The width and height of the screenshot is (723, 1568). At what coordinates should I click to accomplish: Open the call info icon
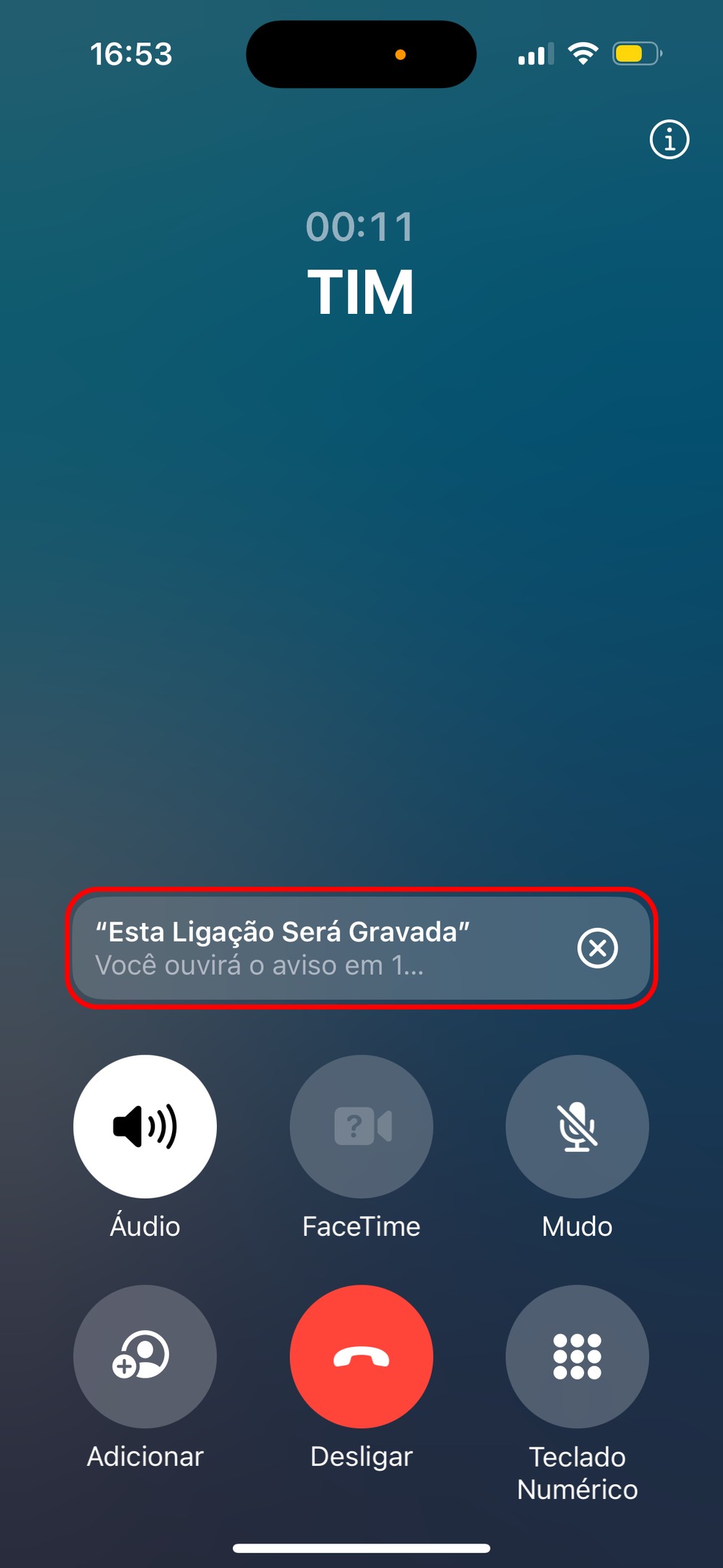tap(669, 140)
